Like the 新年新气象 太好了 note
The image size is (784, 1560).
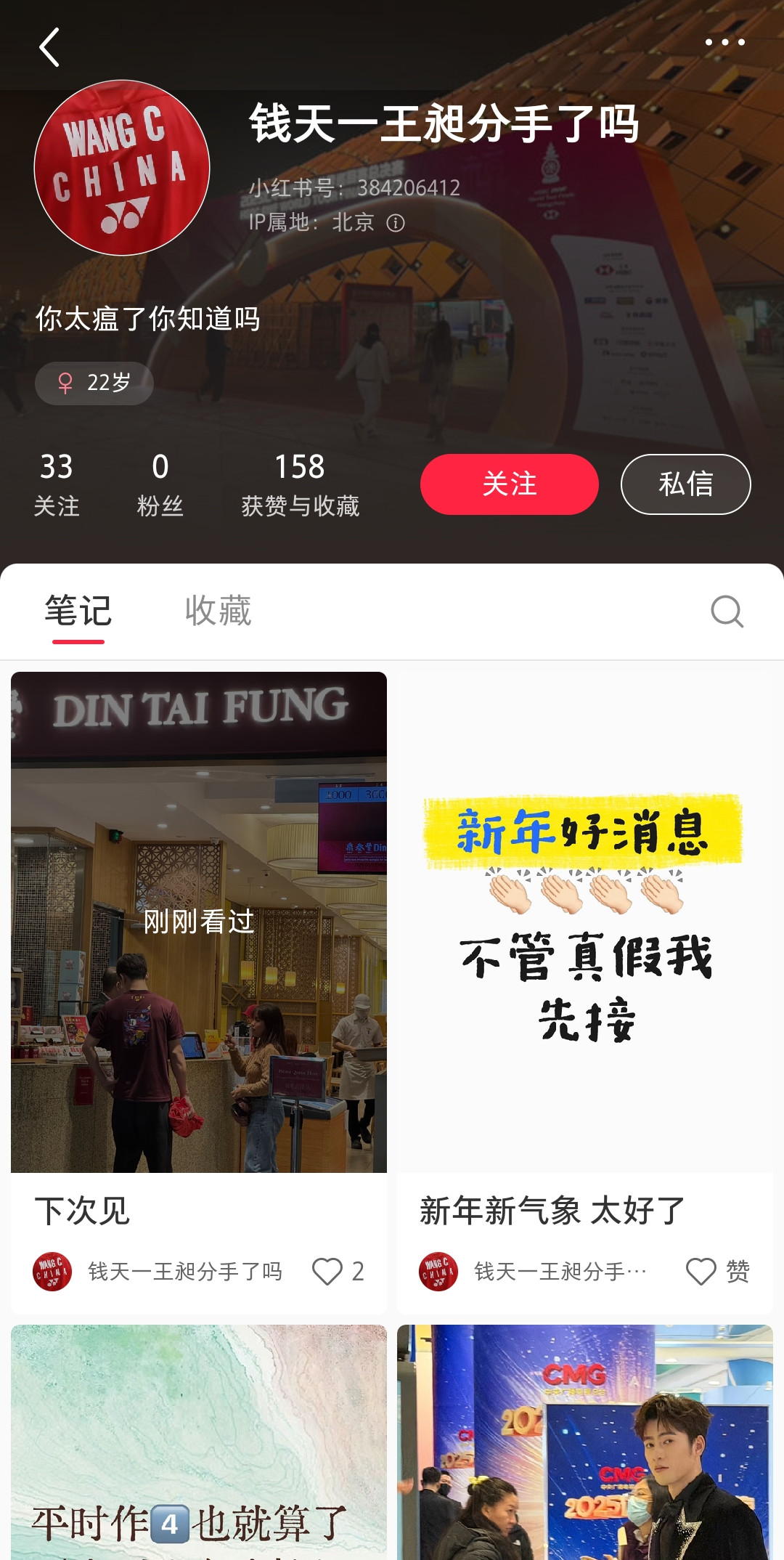pyautogui.click(x=701, y=1272)
